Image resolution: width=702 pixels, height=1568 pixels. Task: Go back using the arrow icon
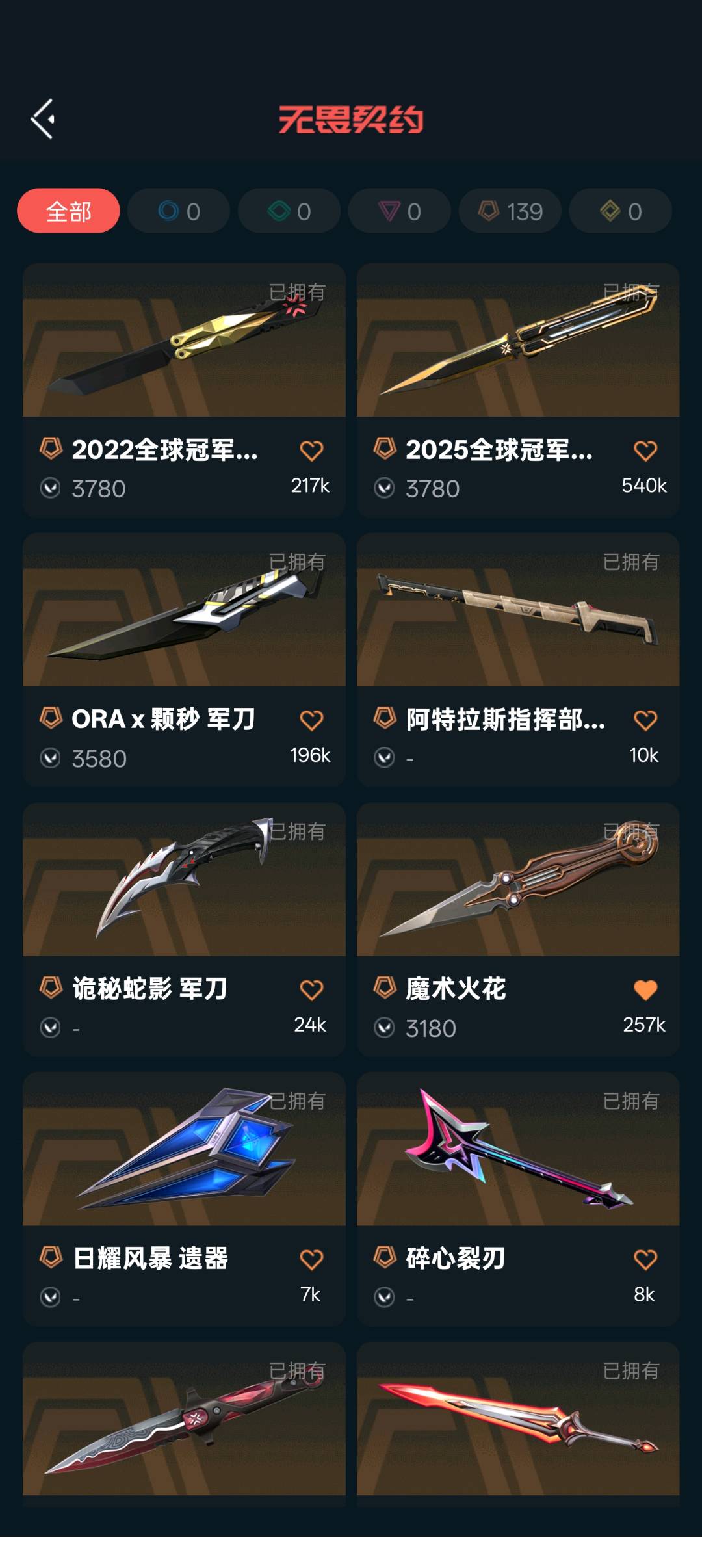tap(43, 119)
